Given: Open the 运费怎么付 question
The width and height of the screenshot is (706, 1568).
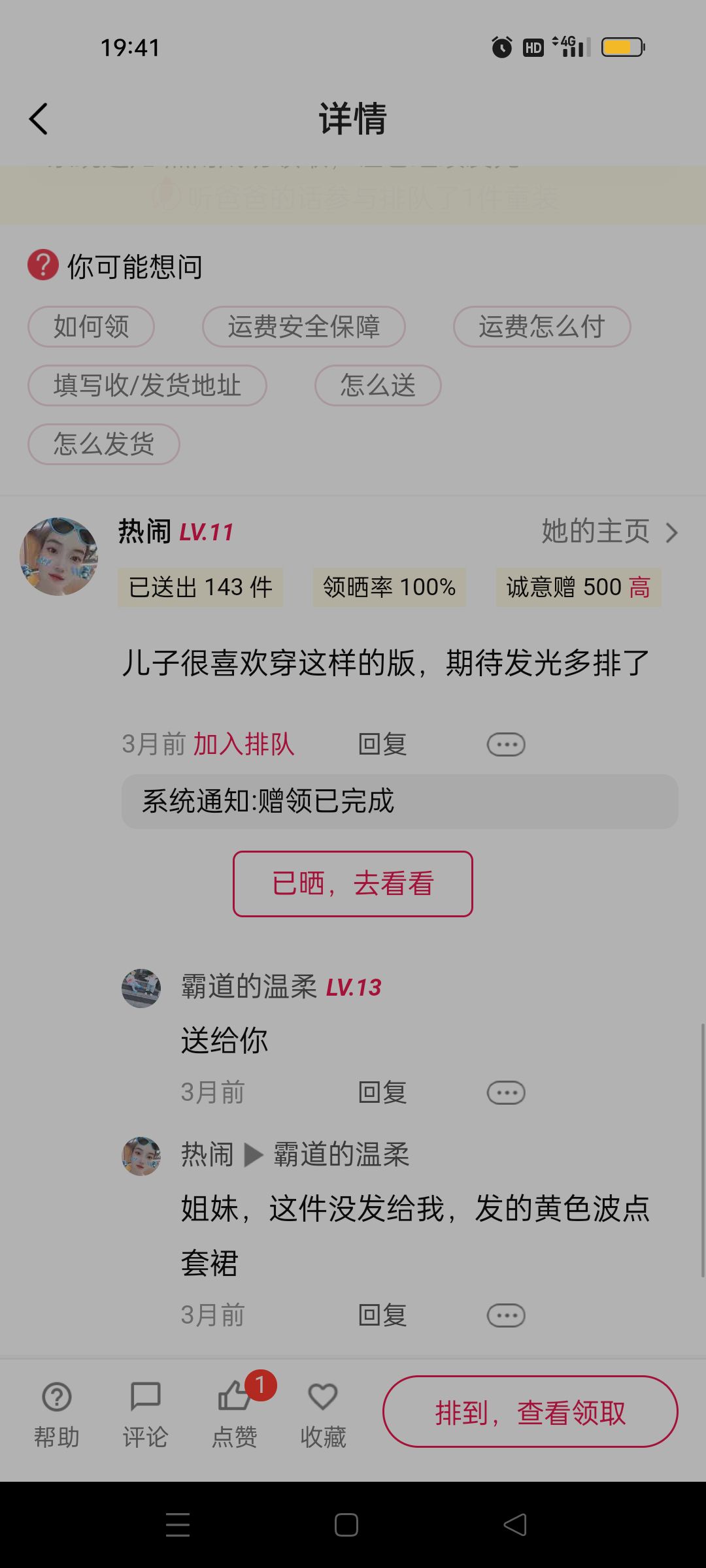Looking at the screenshot, I should click(x=542, y=327).
